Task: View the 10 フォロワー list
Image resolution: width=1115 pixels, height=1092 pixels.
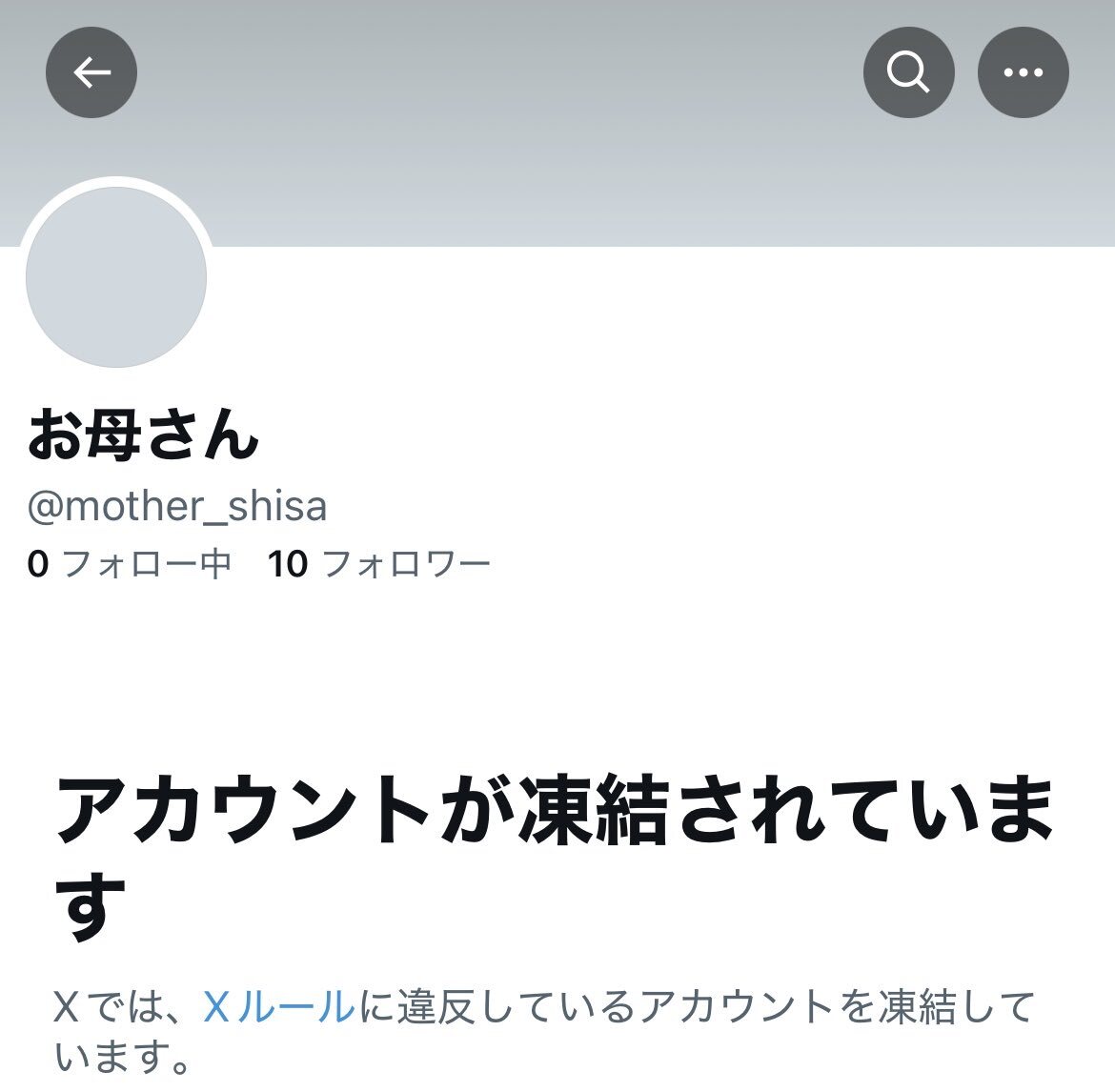Action: (x=379, y=564)
